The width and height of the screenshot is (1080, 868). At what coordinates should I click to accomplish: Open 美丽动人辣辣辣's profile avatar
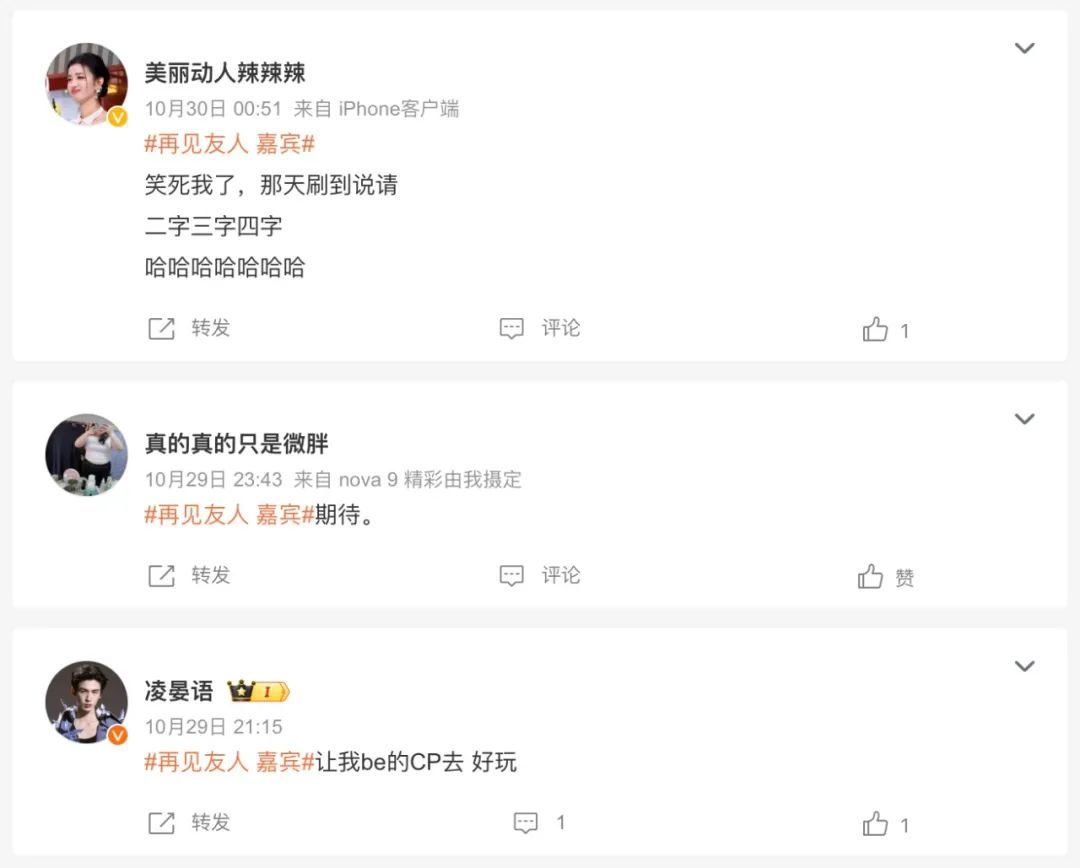(x=87, y=84)
